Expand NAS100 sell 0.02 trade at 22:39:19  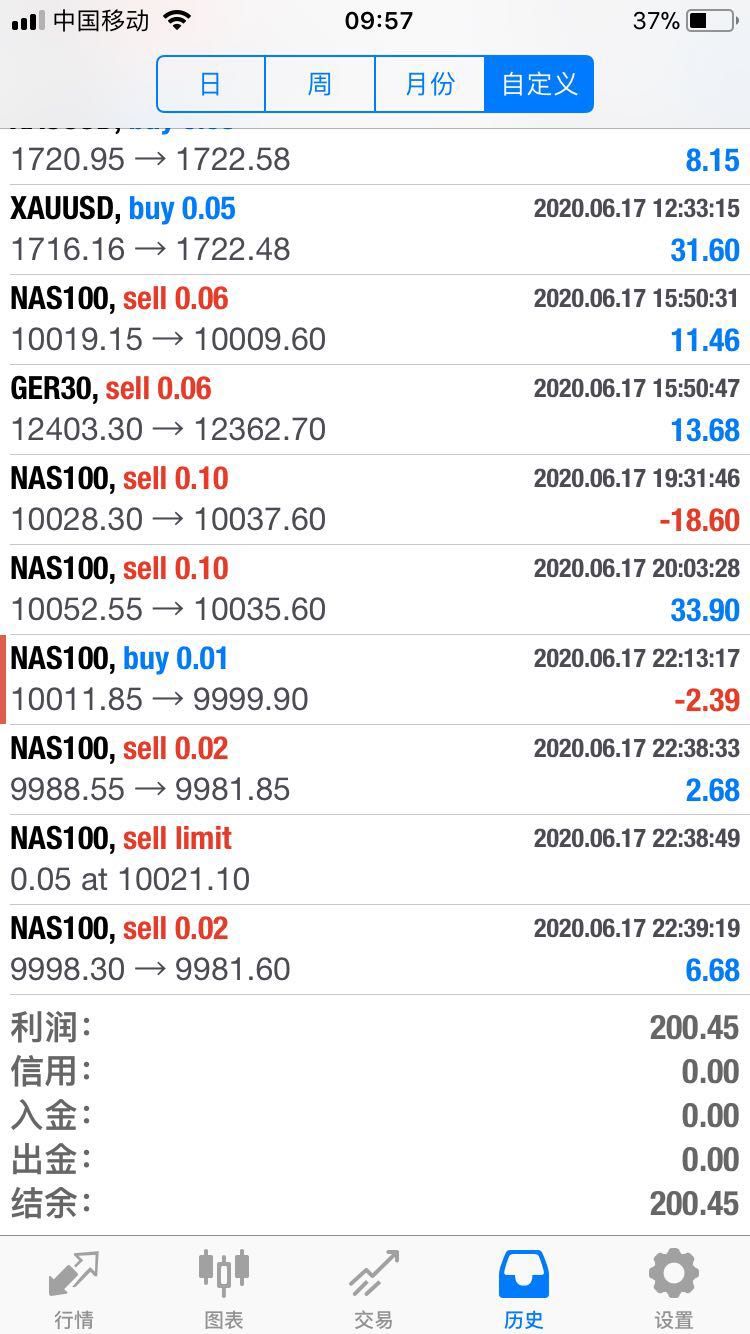pos(375,950)
